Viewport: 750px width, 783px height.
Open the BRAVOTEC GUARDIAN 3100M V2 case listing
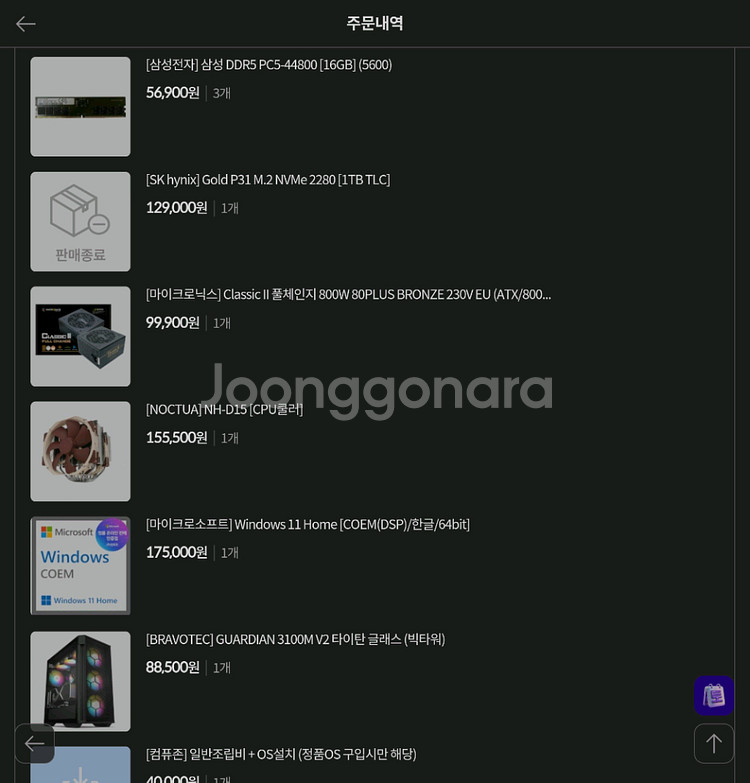[296, 639]
